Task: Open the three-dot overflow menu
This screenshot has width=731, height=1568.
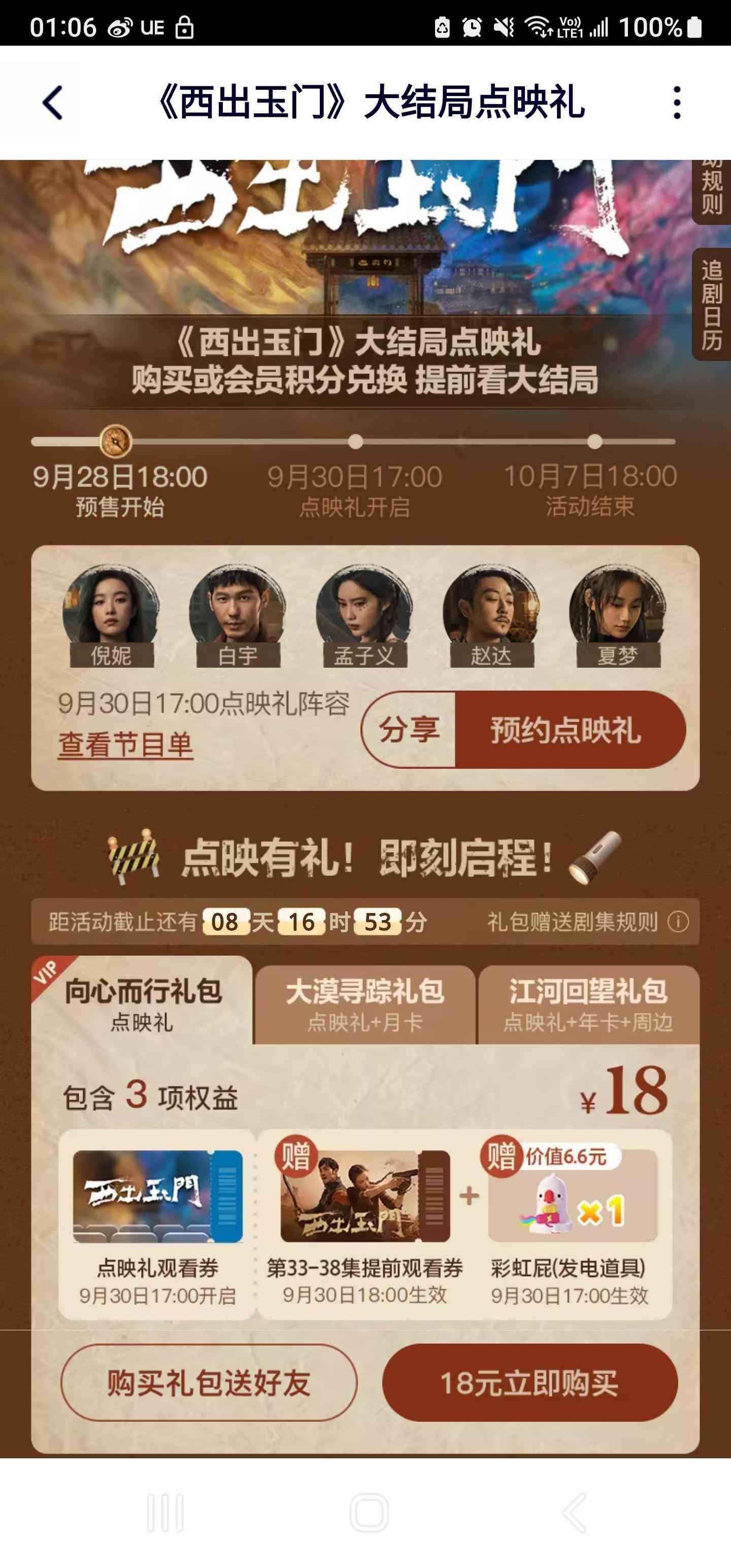Action: point(676,102)
